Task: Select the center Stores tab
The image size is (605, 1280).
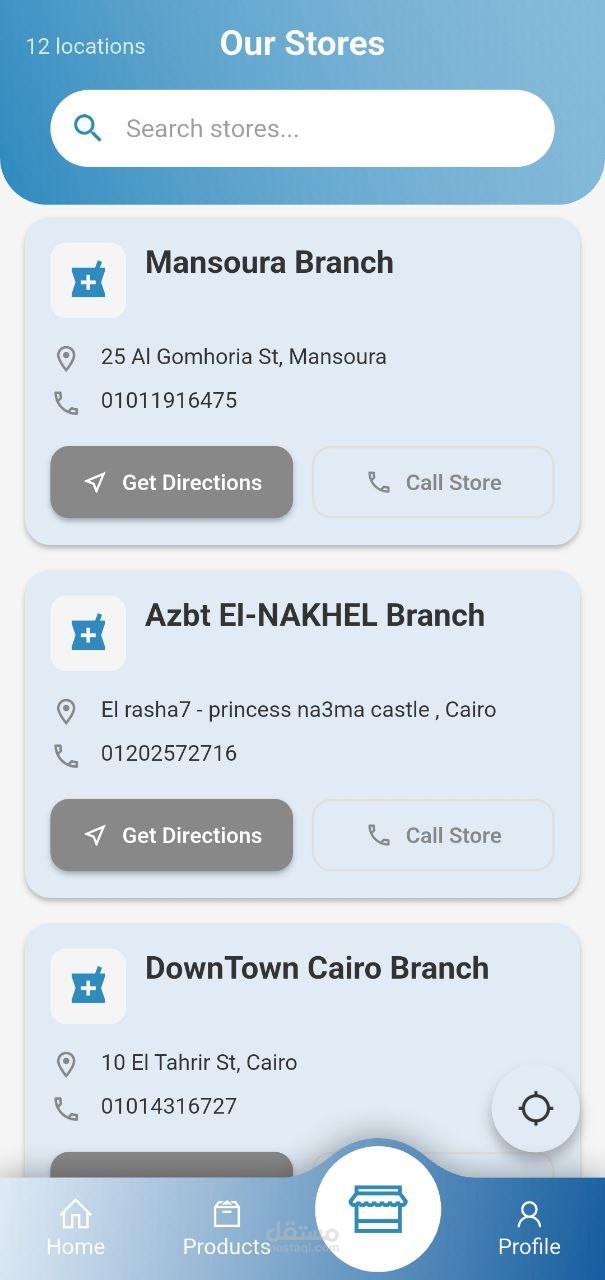Action: click(x=378, y=1209)
